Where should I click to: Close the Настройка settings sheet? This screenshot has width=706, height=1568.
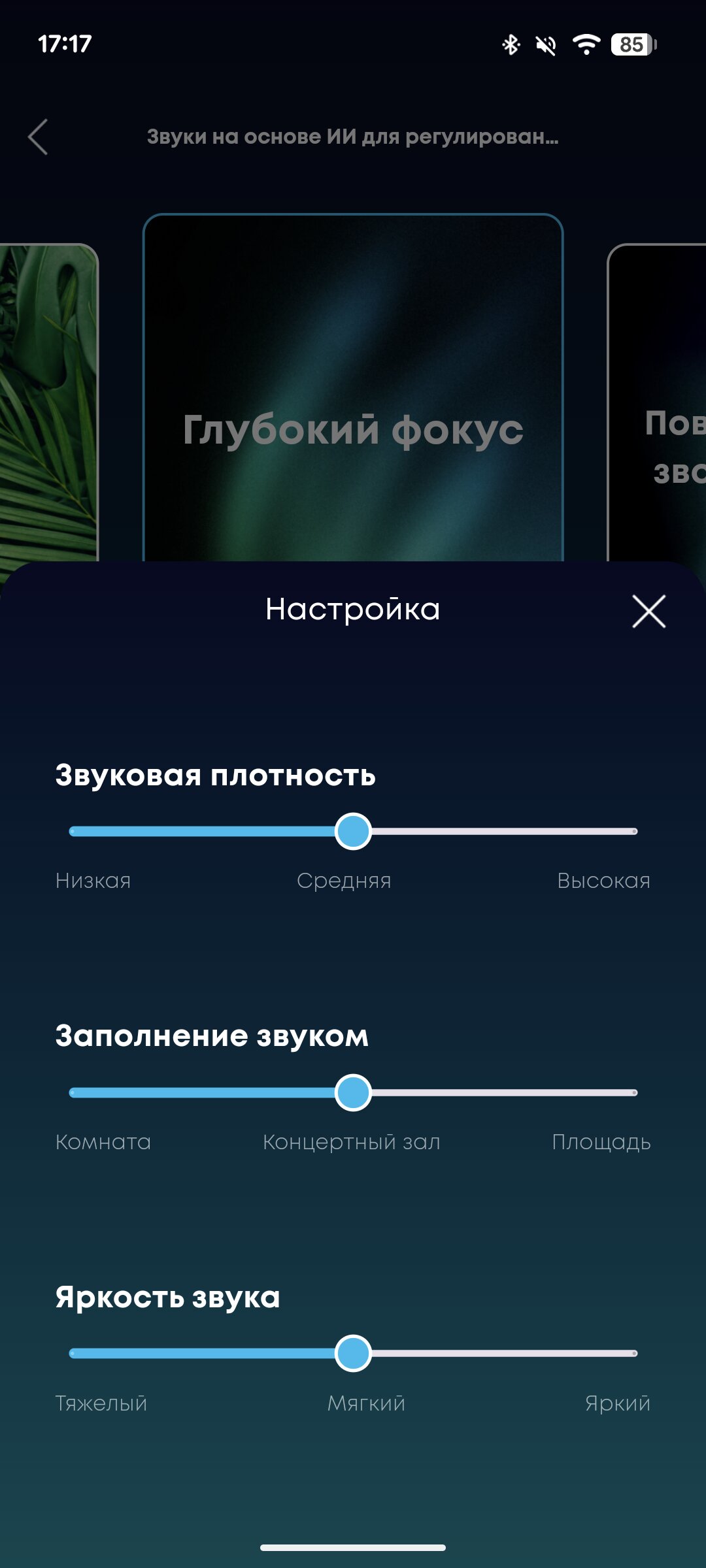648,611
